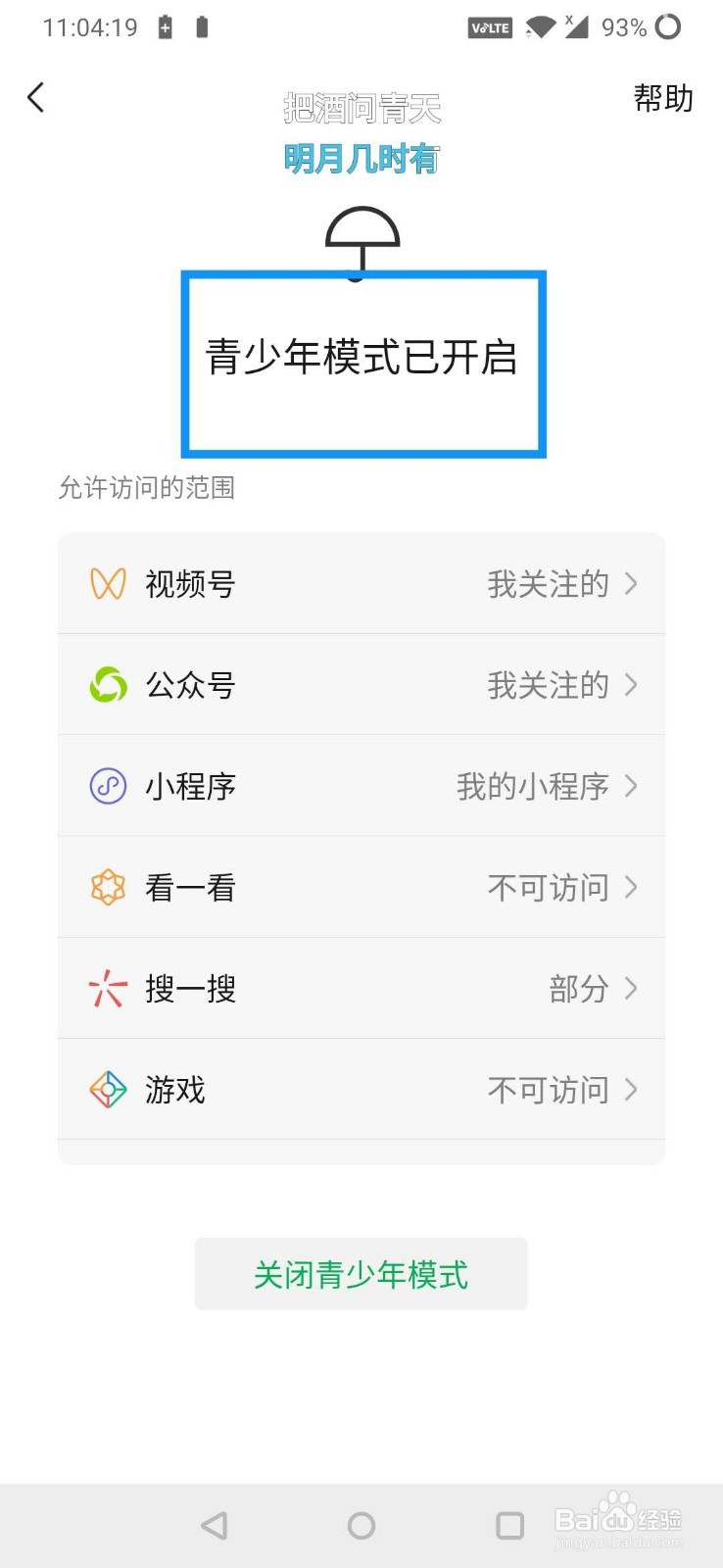Image resolution: width=723 pixels, height=1568 pixels.
Task: Open the 视频号 (Channels) icon
Action: pyautogui.click(x=108, y=582)
